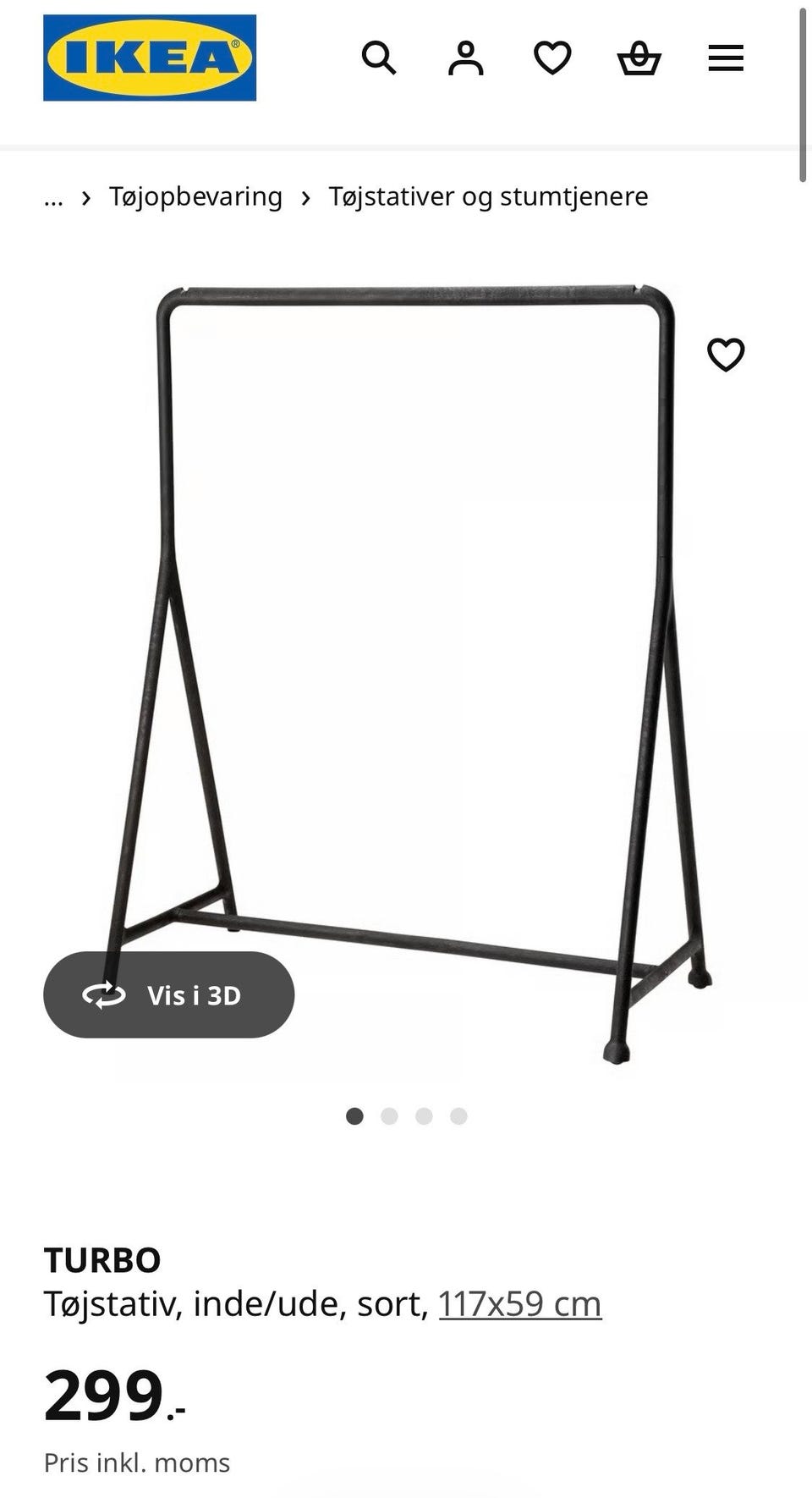This screenshot has width=812, height=1498.
Task: Expand the collapsed breadcrumb ellipsis
Action: [x=53, y=197]
